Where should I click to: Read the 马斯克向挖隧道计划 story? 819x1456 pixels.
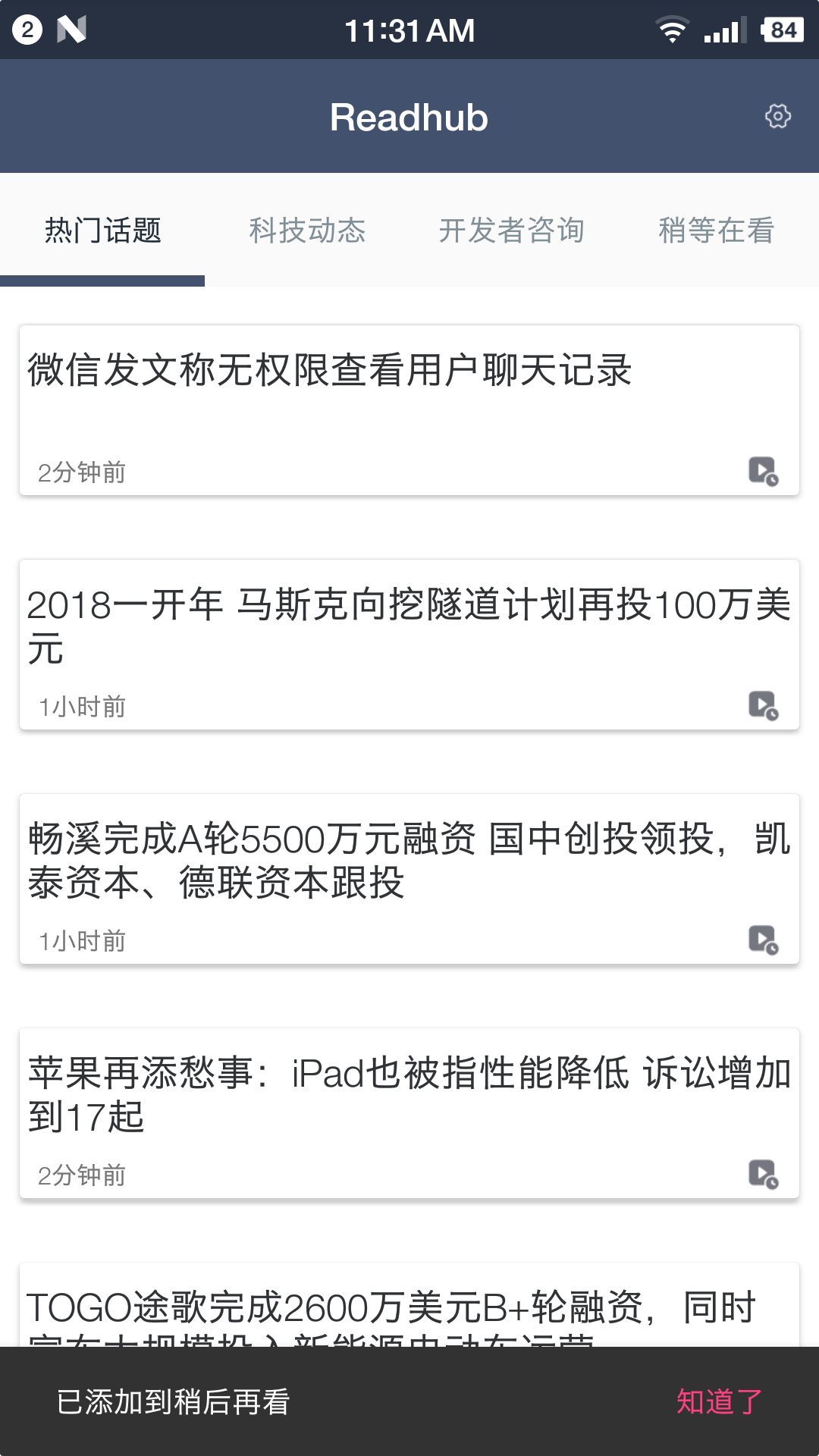(409, 626)
